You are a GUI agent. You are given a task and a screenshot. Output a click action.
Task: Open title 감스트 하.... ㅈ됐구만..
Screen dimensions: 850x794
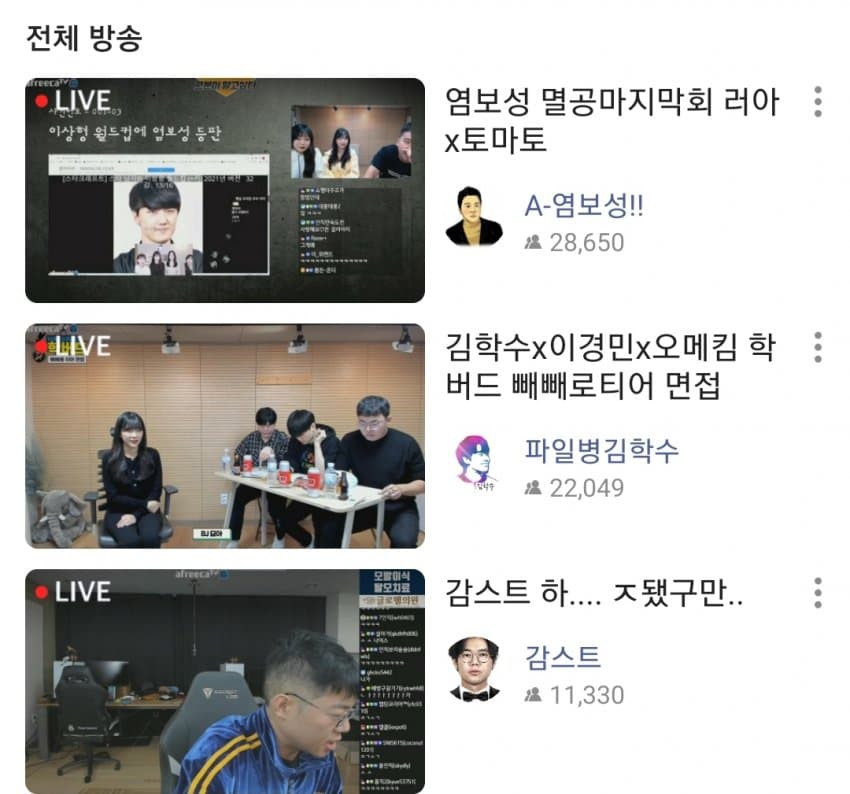coord(596,595)
